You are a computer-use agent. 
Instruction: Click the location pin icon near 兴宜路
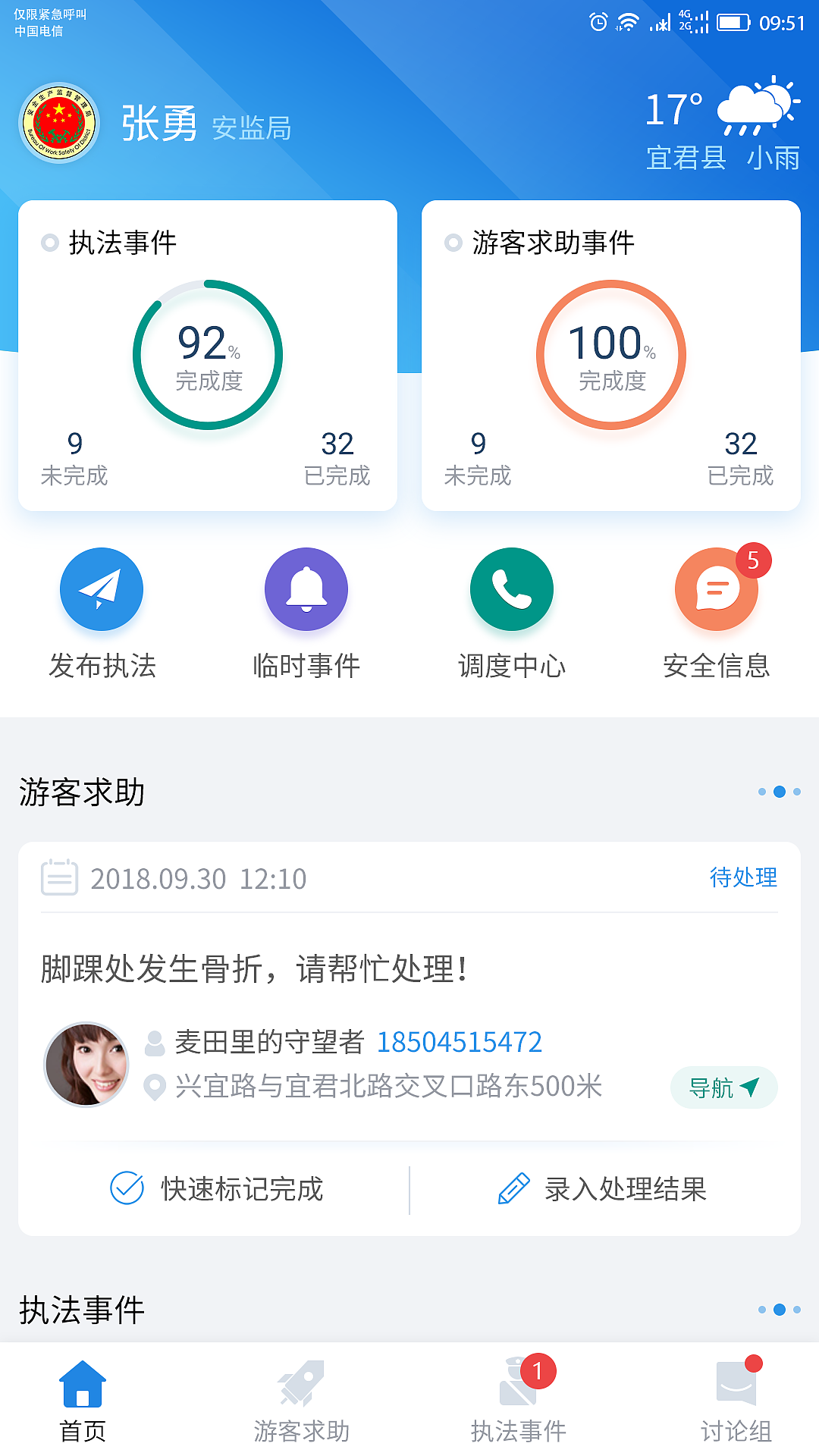click(155, 1086)
